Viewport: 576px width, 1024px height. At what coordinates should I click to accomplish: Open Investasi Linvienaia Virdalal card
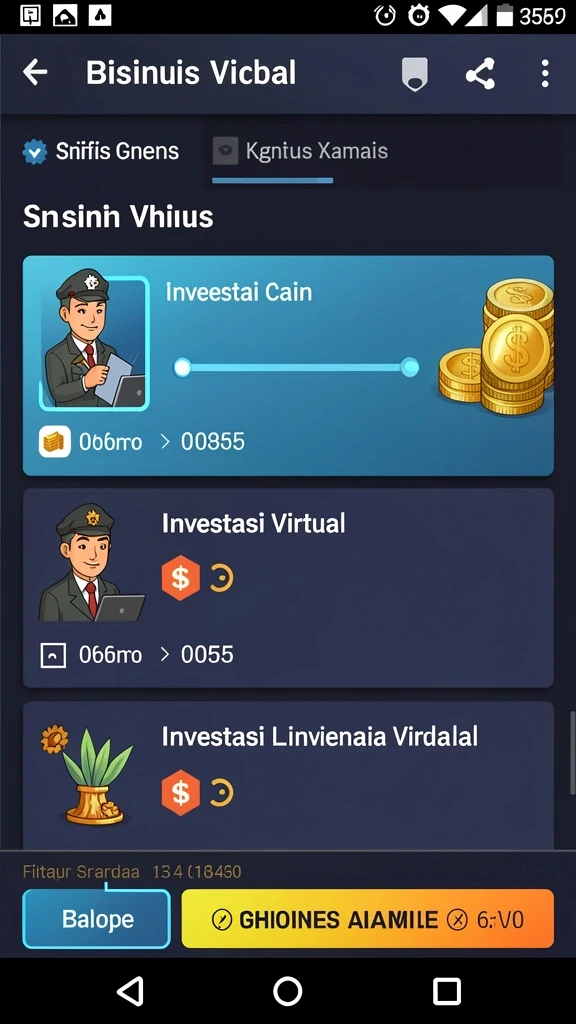click(x=288, y=776)
